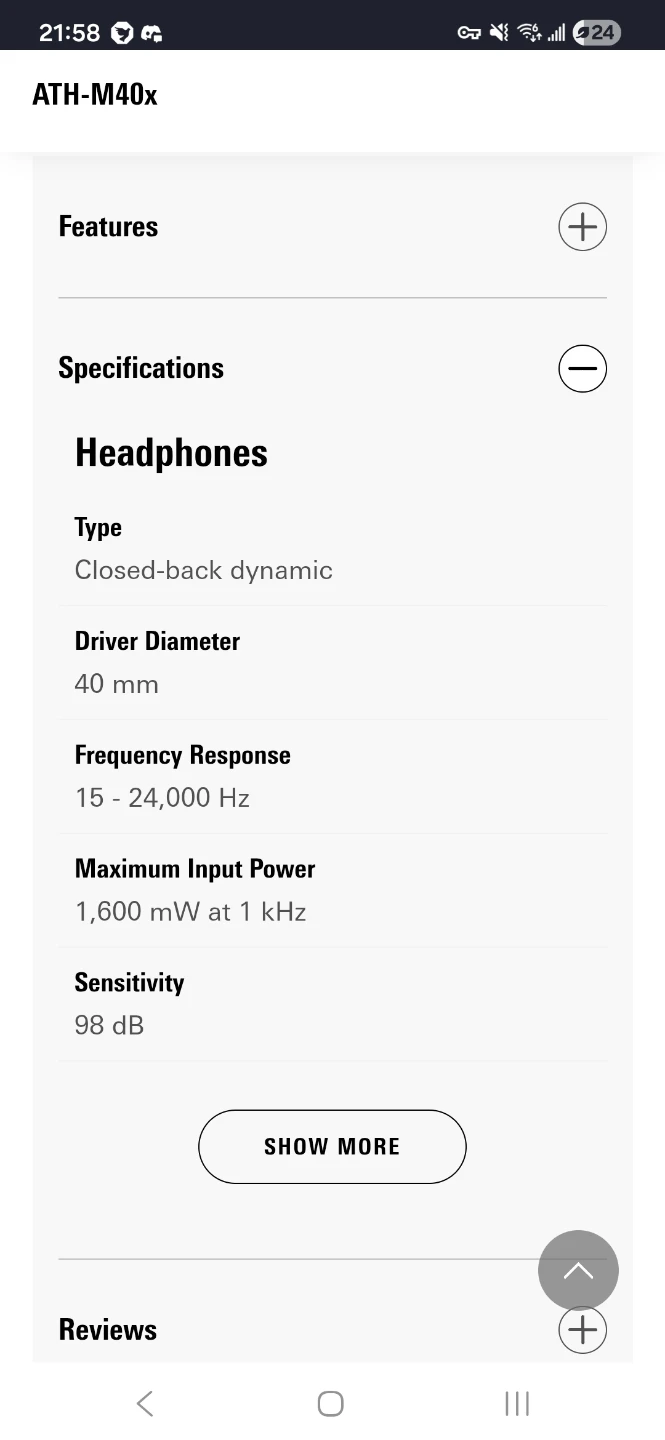
Task: Tap the SHOW MORE button
Action: [x=332, y=1146]
